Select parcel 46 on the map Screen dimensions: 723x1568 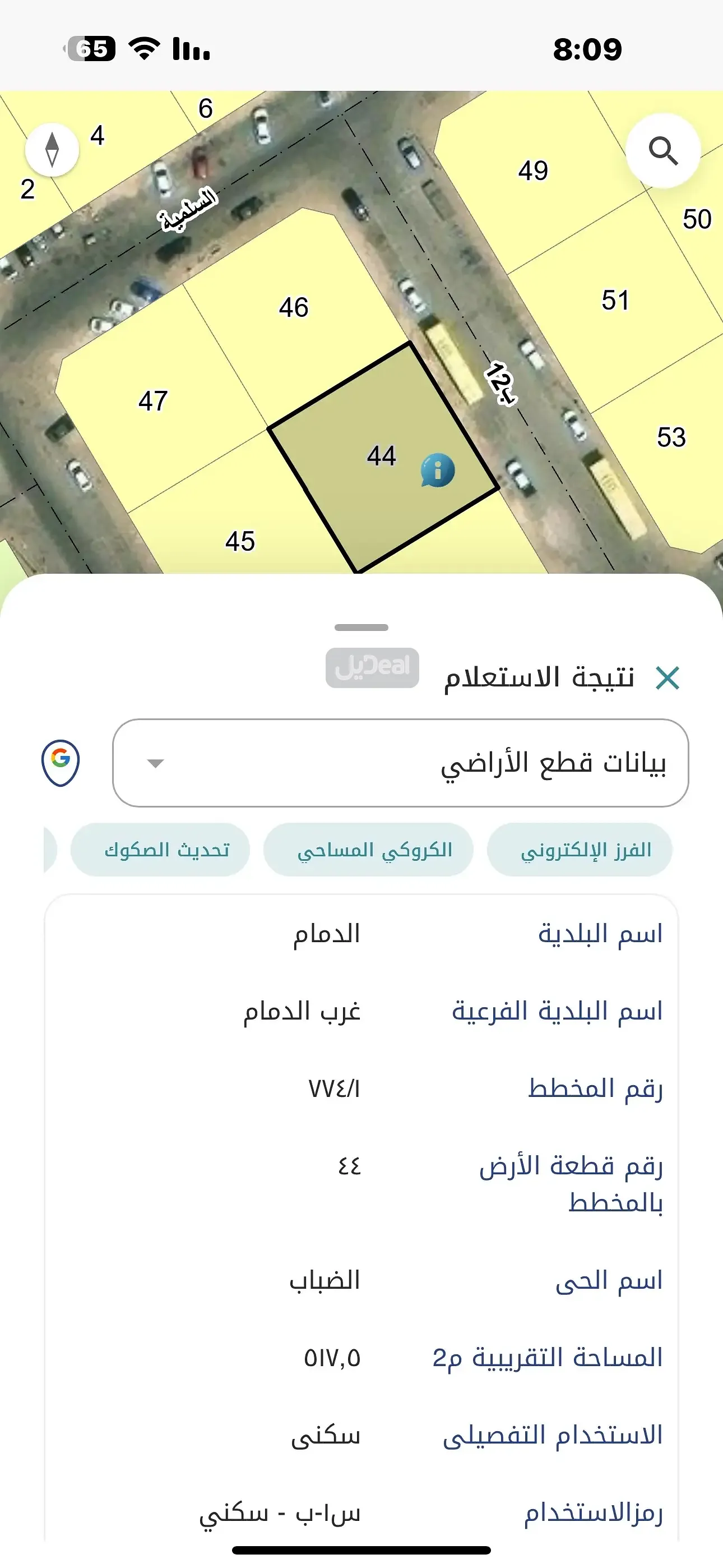[294, 307]
